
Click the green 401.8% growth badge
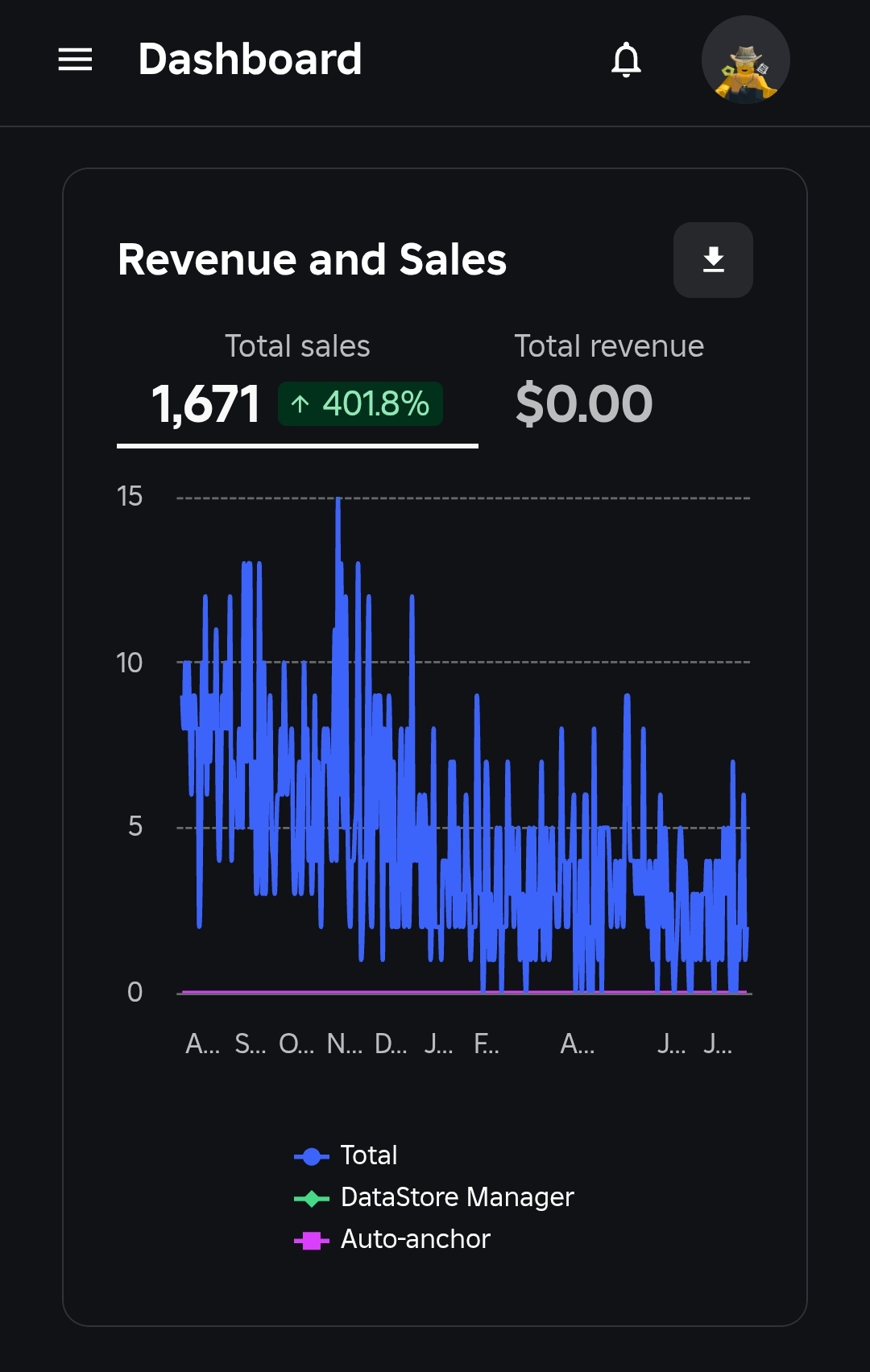tap(359, 403)
